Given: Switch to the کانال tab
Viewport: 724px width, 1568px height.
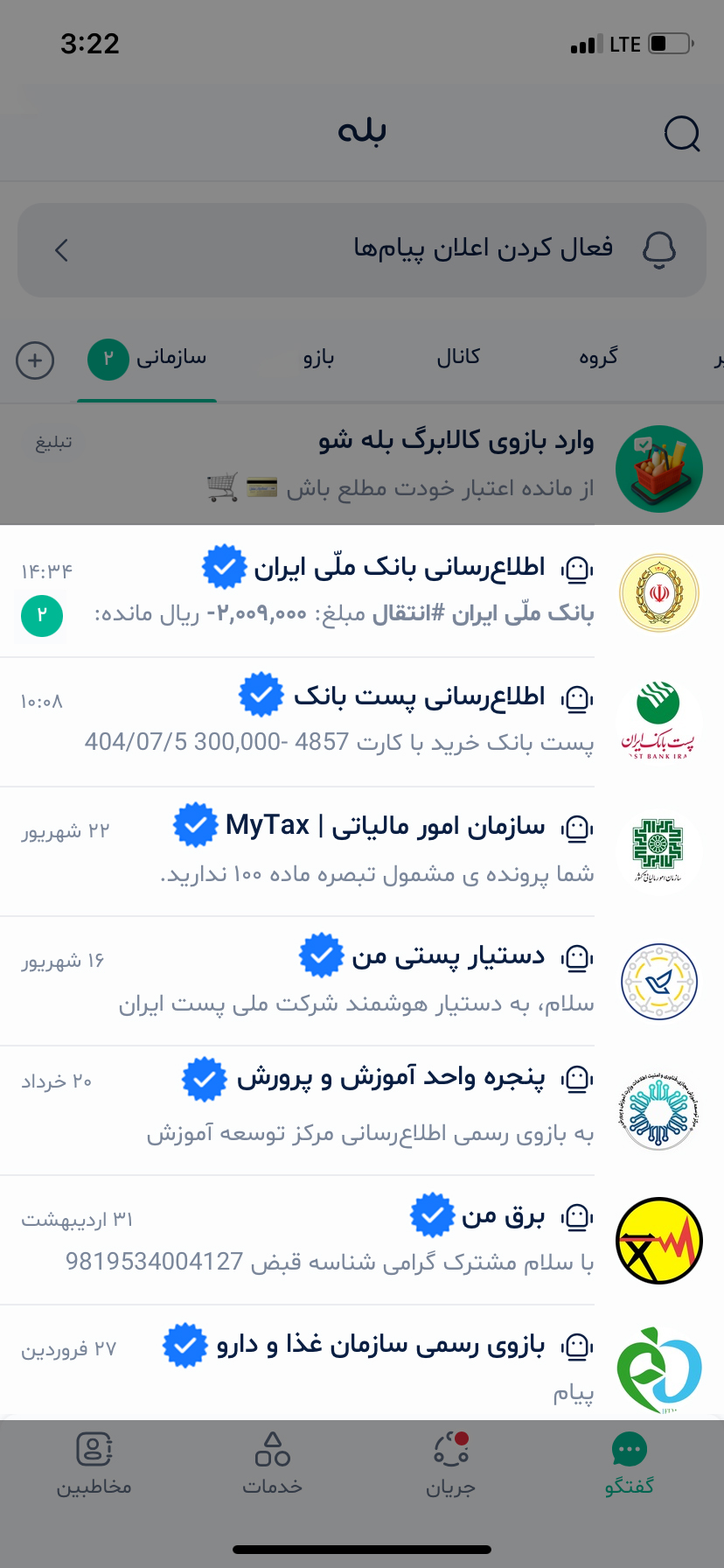Looking at the screenshot, I should [x=458, y=358].
